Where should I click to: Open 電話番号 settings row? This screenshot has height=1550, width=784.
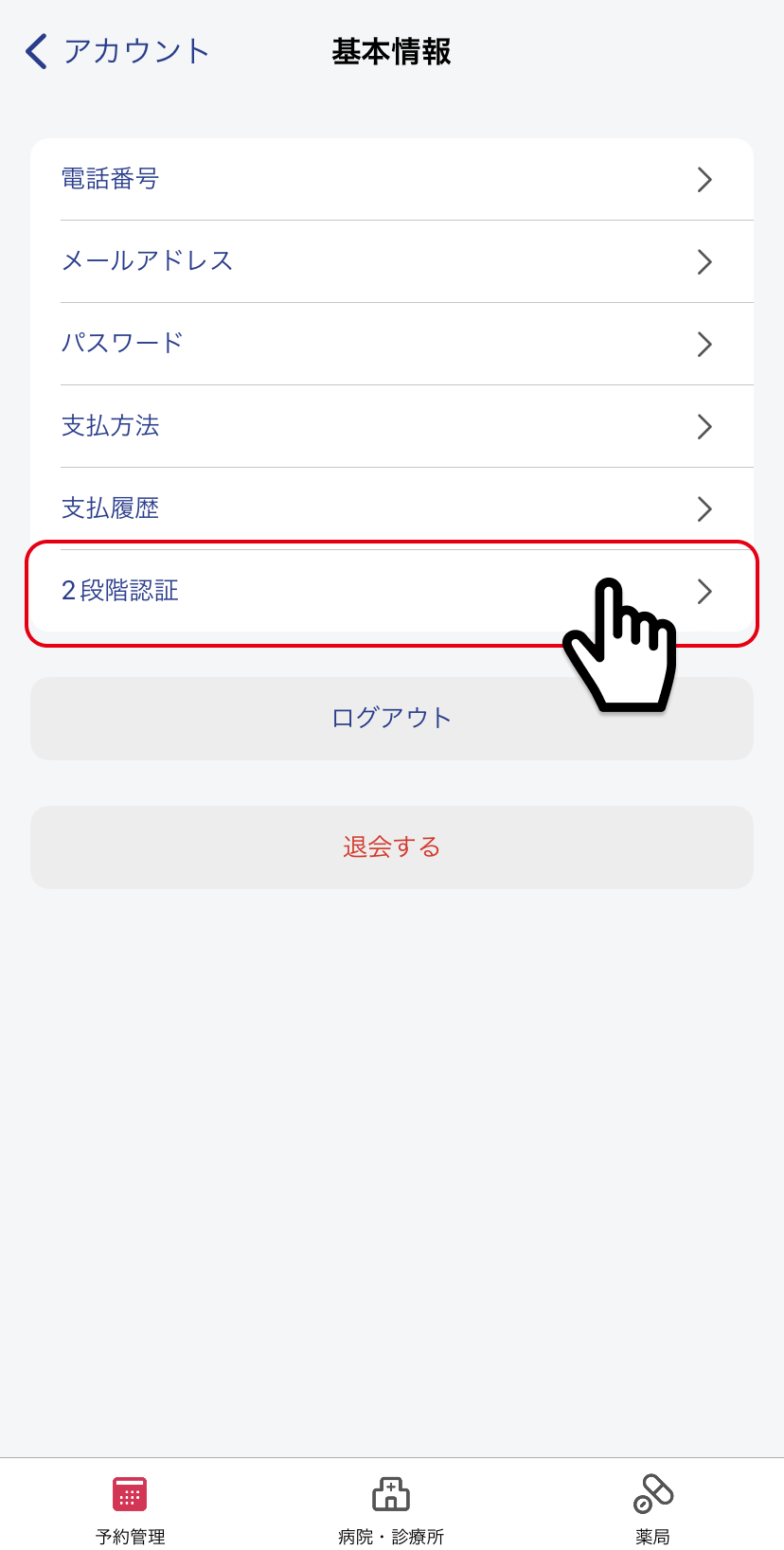tap(392, 179)
